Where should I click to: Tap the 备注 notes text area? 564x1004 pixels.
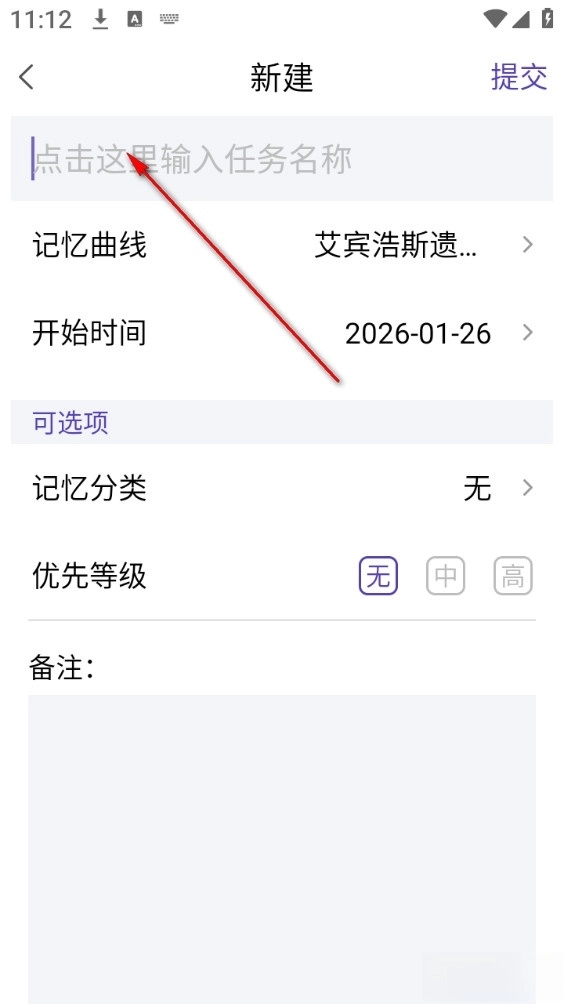(282, 848)
